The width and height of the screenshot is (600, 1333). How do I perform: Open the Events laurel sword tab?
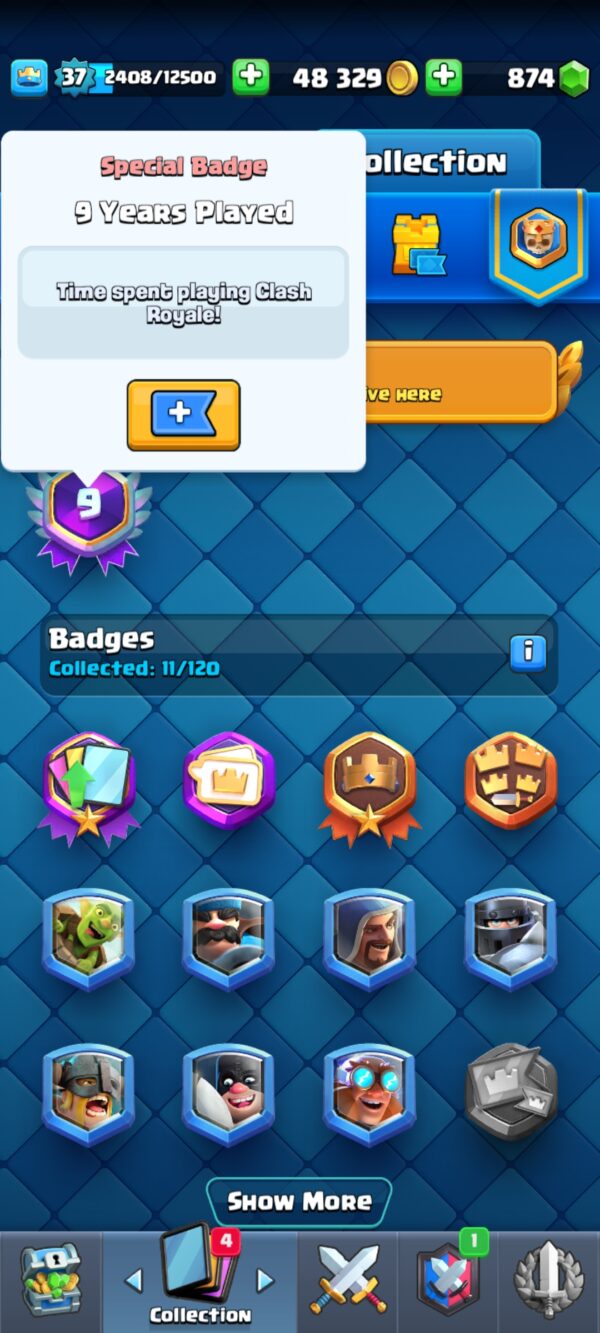(x=548, y=1280)
